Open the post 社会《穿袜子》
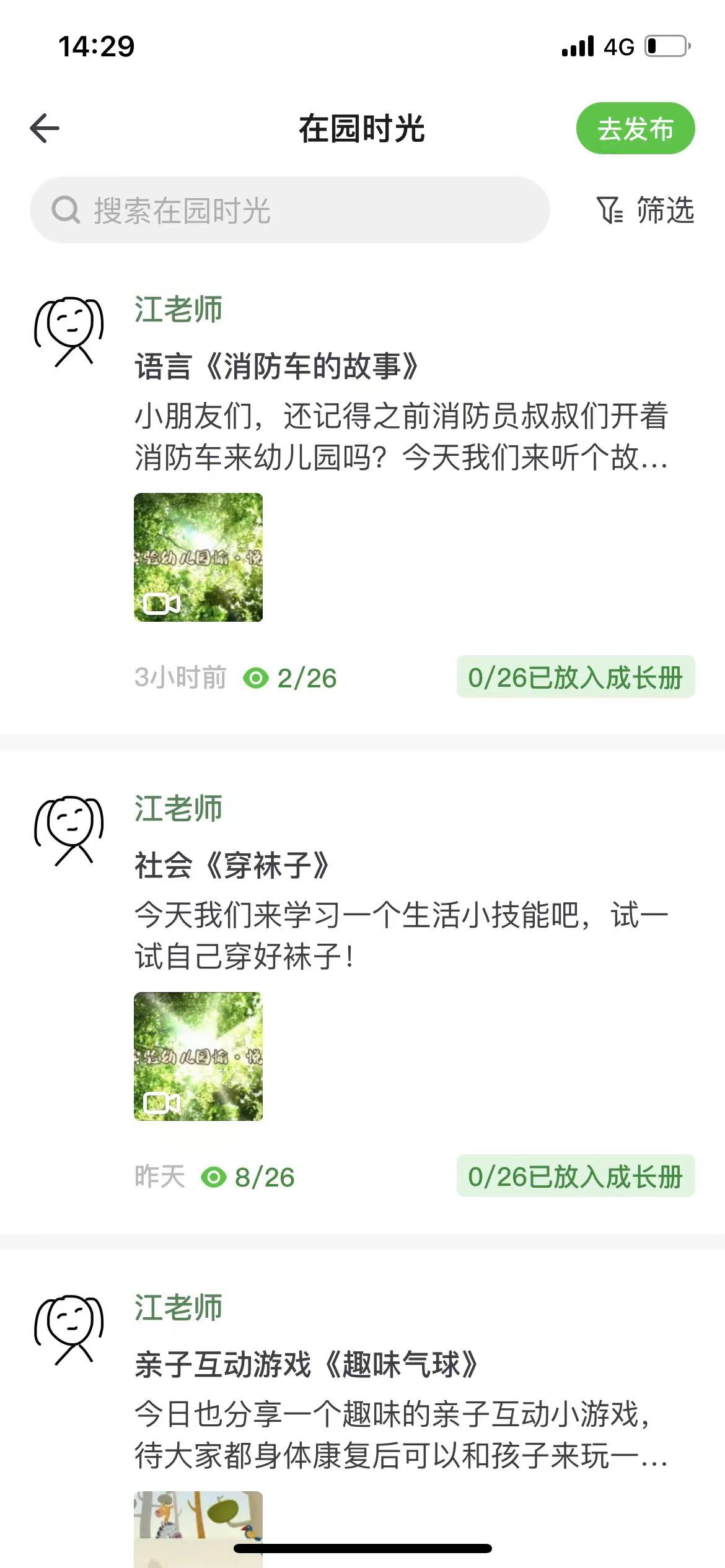 [232, 865]
